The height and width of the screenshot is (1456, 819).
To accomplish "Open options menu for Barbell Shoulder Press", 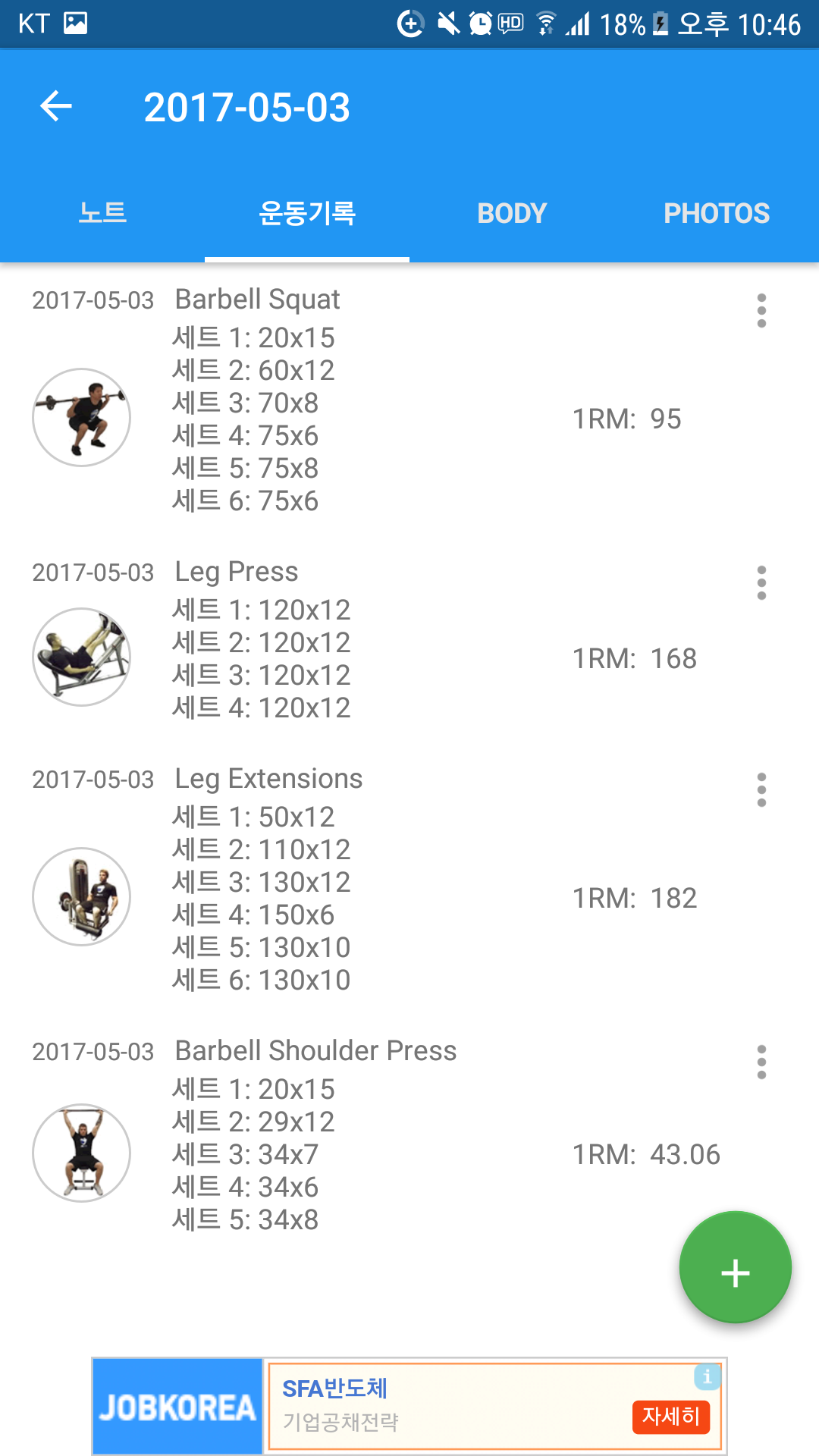I will [x=761, y=1062].
